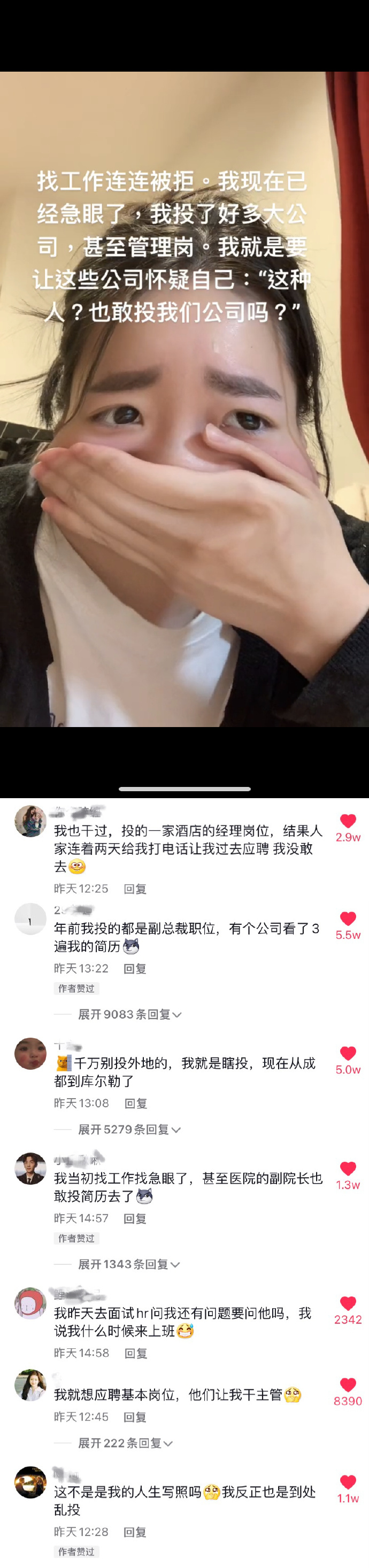Like the comment about going to 库尔勒
The image size is (369, 1568).
tap(348, 1054)
